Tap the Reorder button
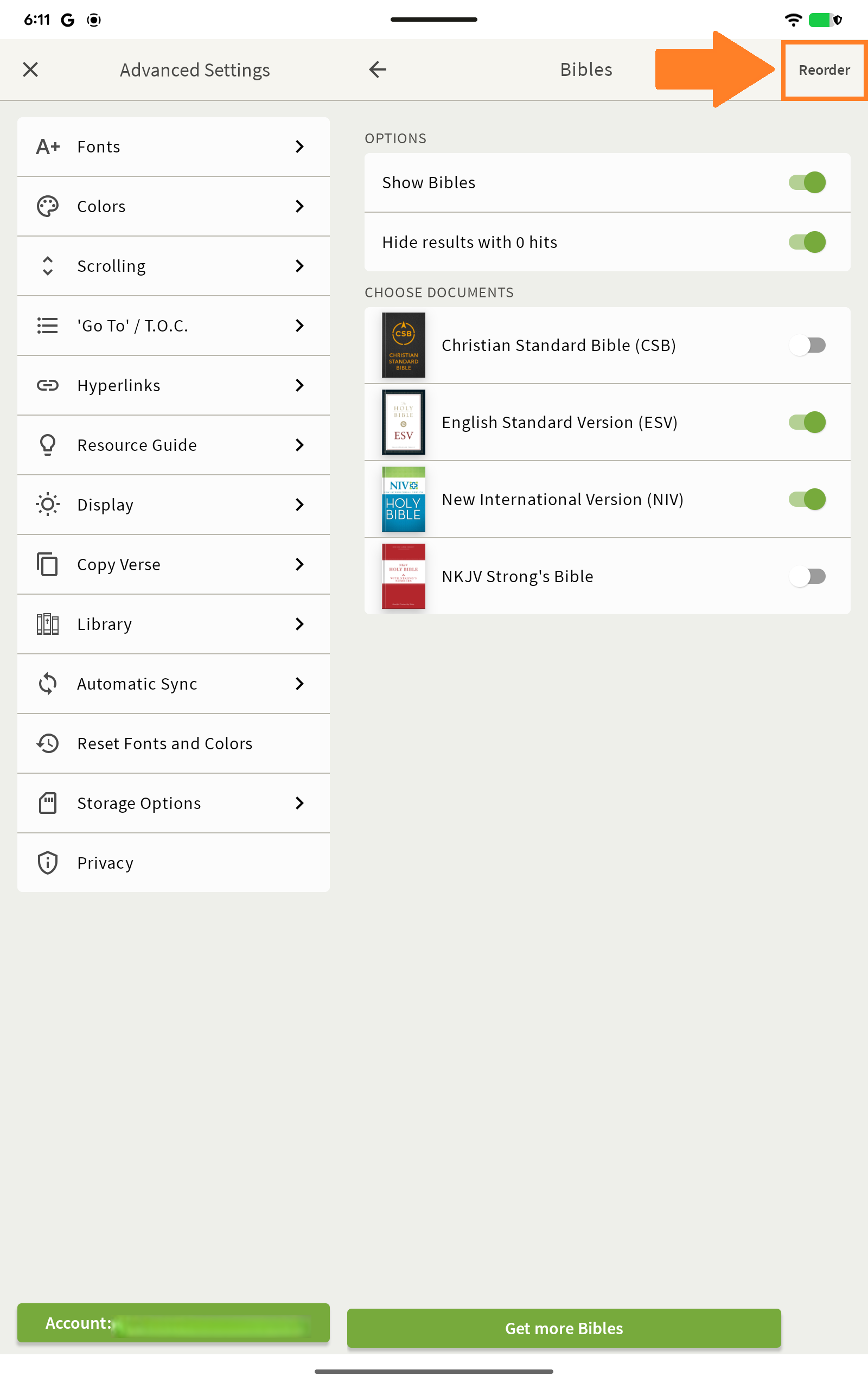Screen dimensions: 868x1389 tap(824, 70)
